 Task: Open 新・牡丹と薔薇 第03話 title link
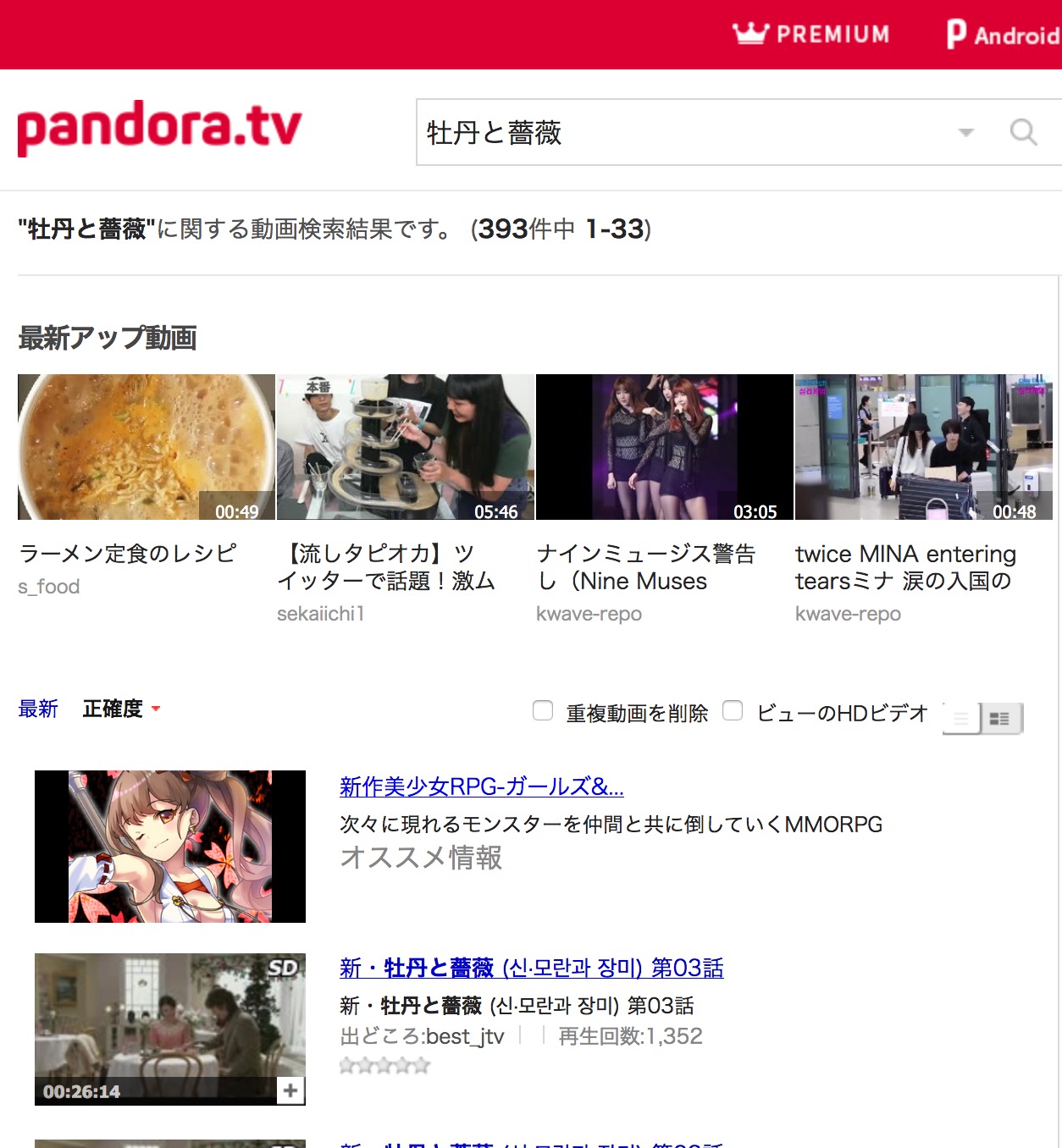(x=531, y=968)
